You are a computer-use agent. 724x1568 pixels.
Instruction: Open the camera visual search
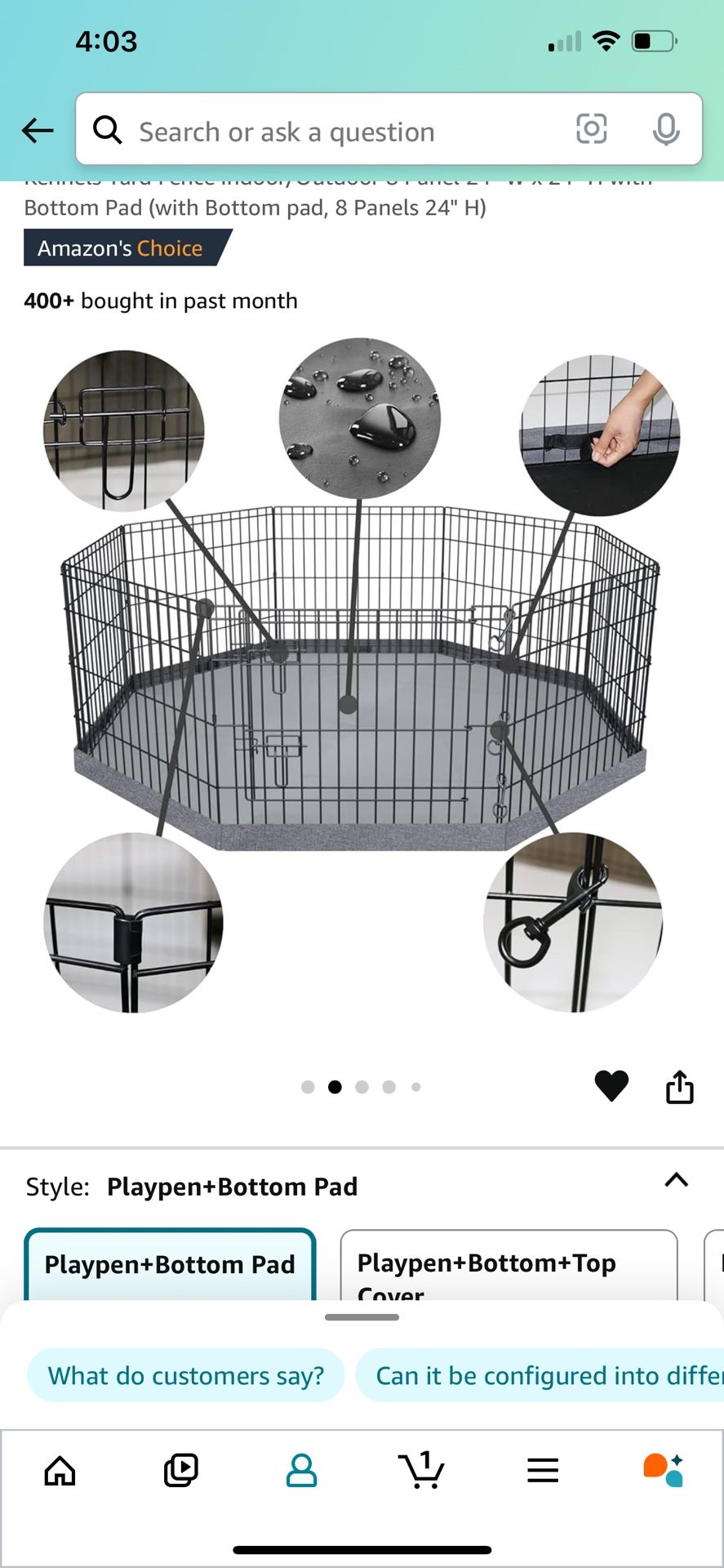point(591,130)
